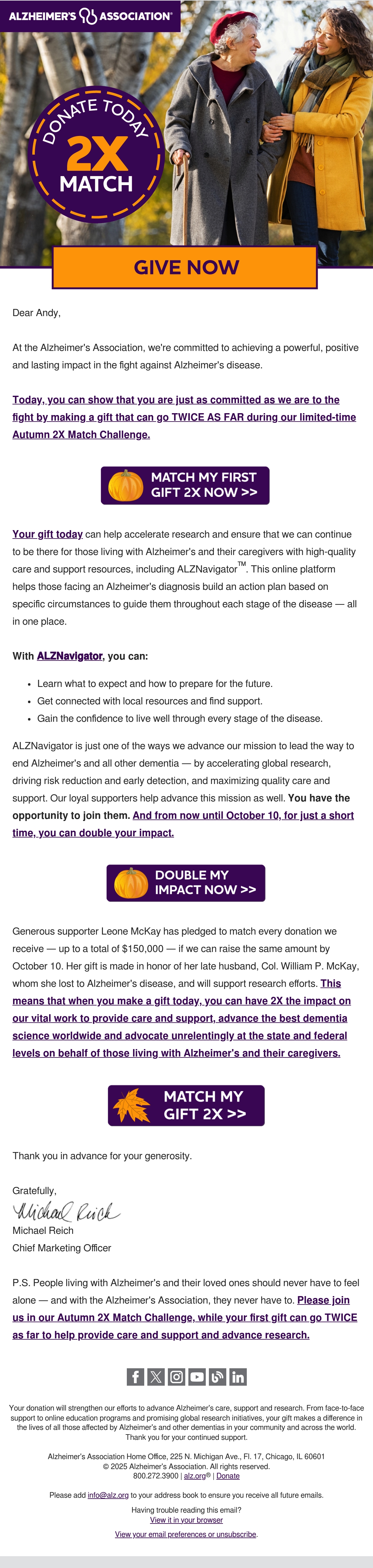Open the X social icon
Viewport: 373px width, 1568px height.
pos(156,1376)
